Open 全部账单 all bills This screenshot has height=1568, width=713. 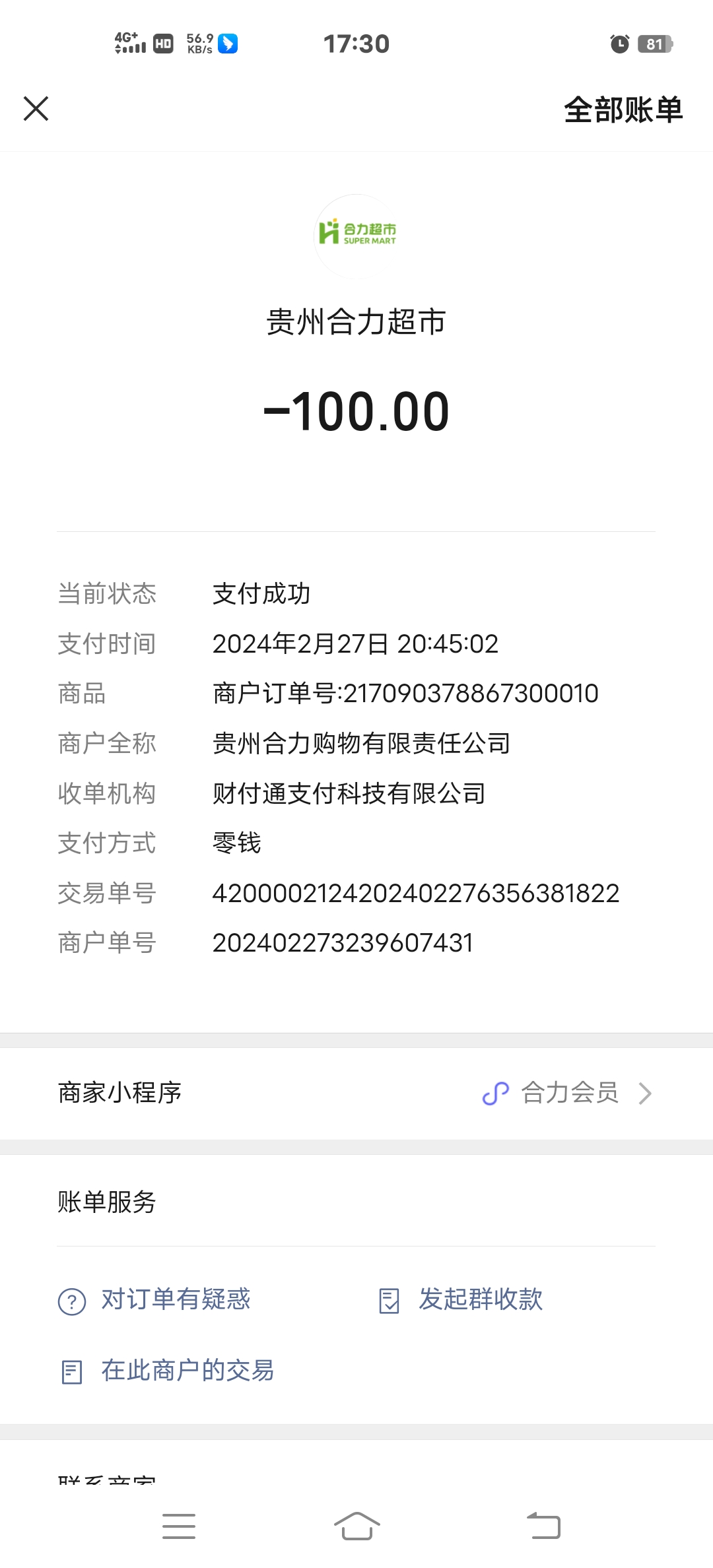click(x=623, y=110)
